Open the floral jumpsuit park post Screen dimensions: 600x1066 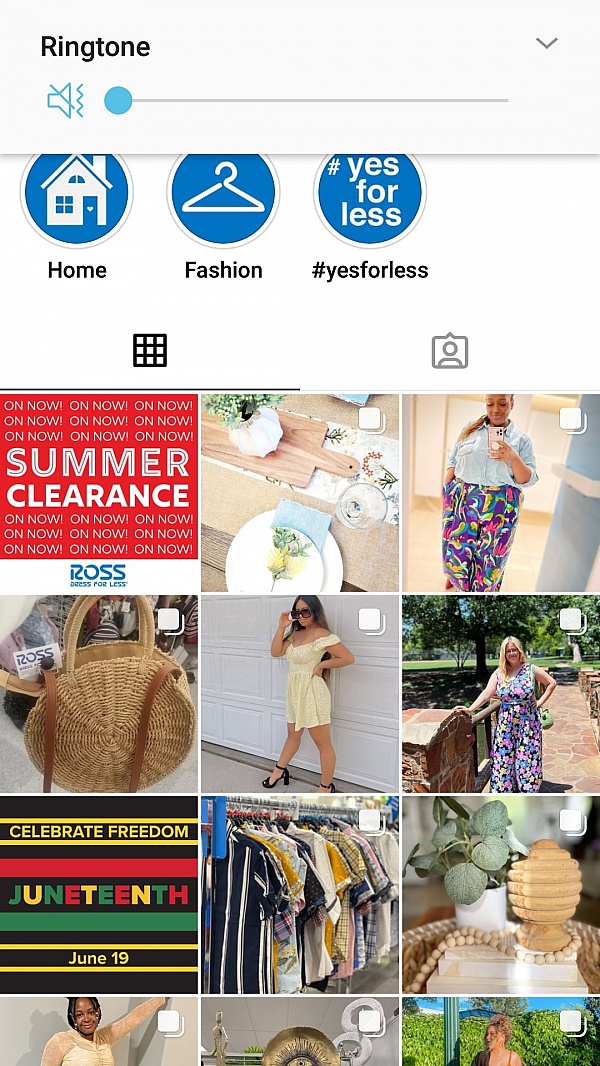click(x=501, y=694)
